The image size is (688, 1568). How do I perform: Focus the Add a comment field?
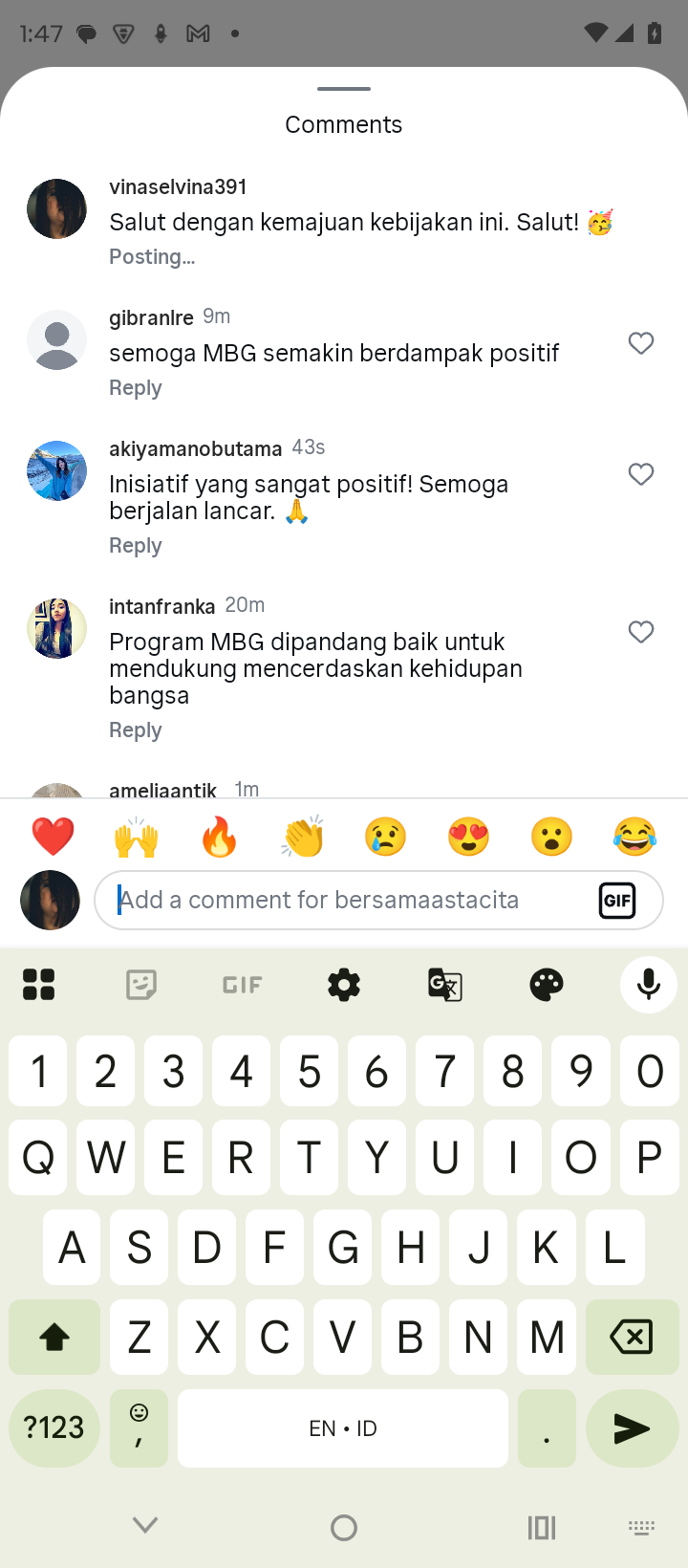pos(344,901)
